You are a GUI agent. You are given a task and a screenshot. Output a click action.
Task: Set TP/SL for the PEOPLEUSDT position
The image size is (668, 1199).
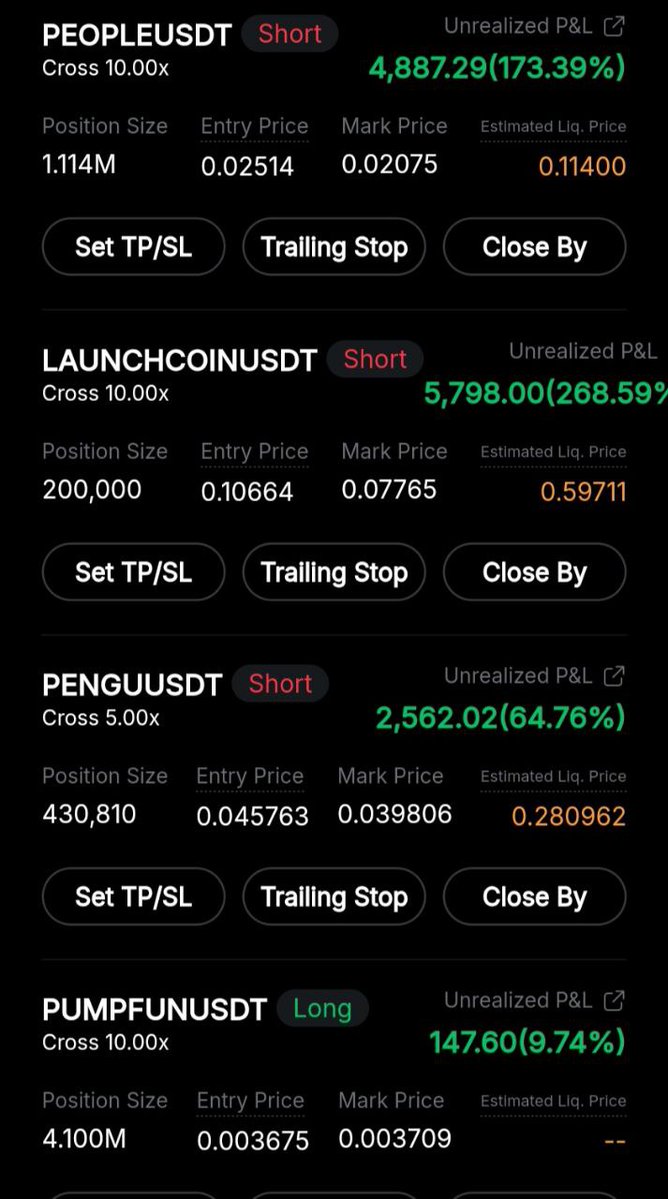134,247
